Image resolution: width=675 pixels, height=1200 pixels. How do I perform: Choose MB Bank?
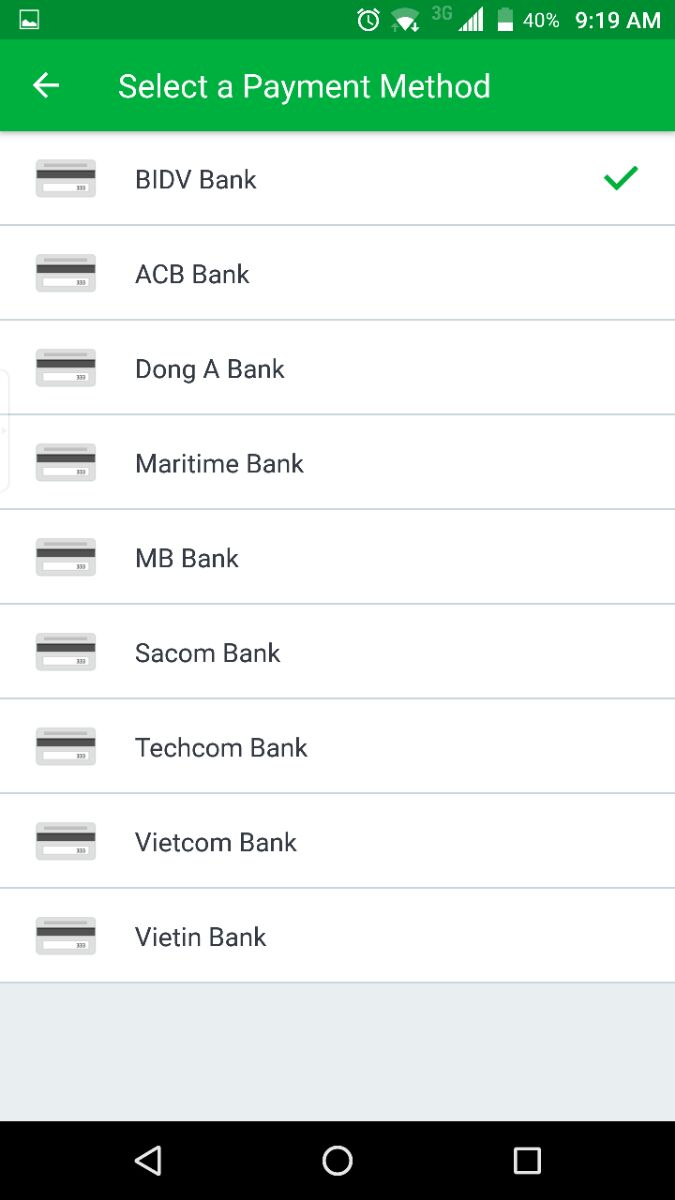coord(337,558)
